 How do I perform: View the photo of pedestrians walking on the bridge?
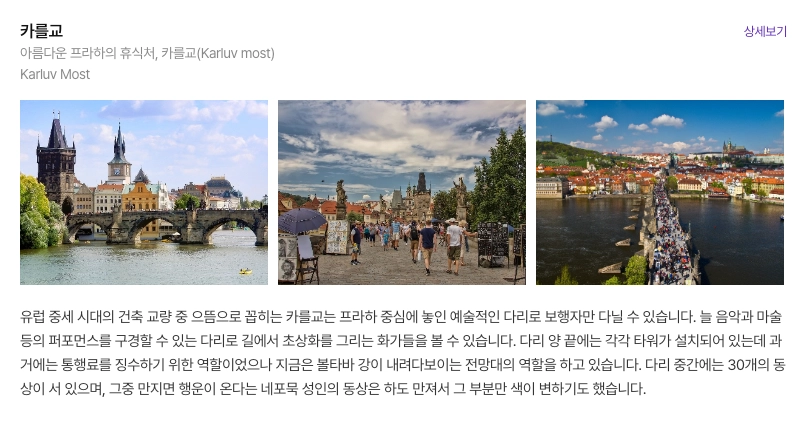pos(402,192)
